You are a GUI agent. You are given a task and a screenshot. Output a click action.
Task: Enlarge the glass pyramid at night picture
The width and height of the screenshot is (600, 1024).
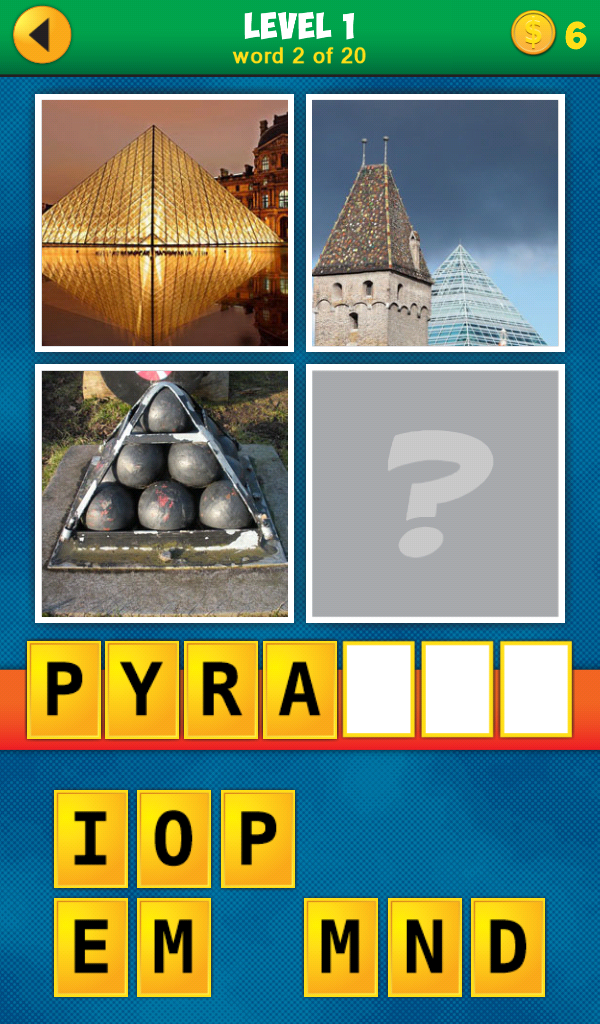click(165, 223)
